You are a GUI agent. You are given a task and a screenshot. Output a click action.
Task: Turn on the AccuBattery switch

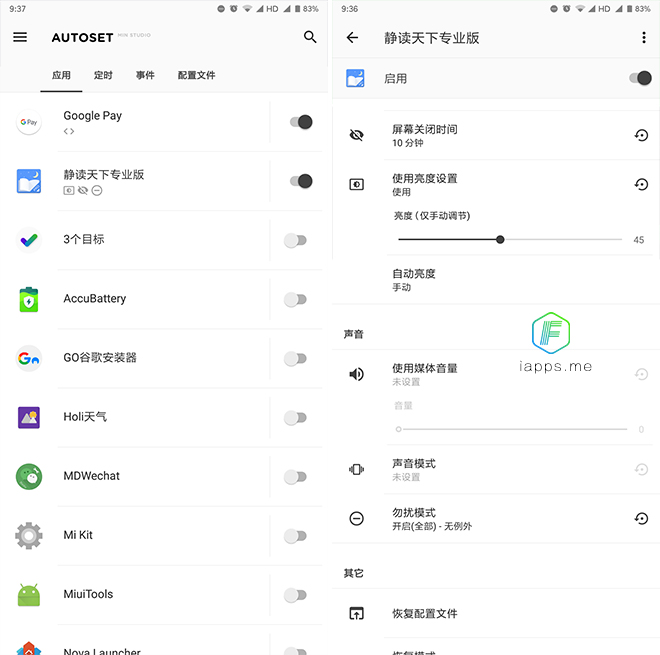coord(295,299)
